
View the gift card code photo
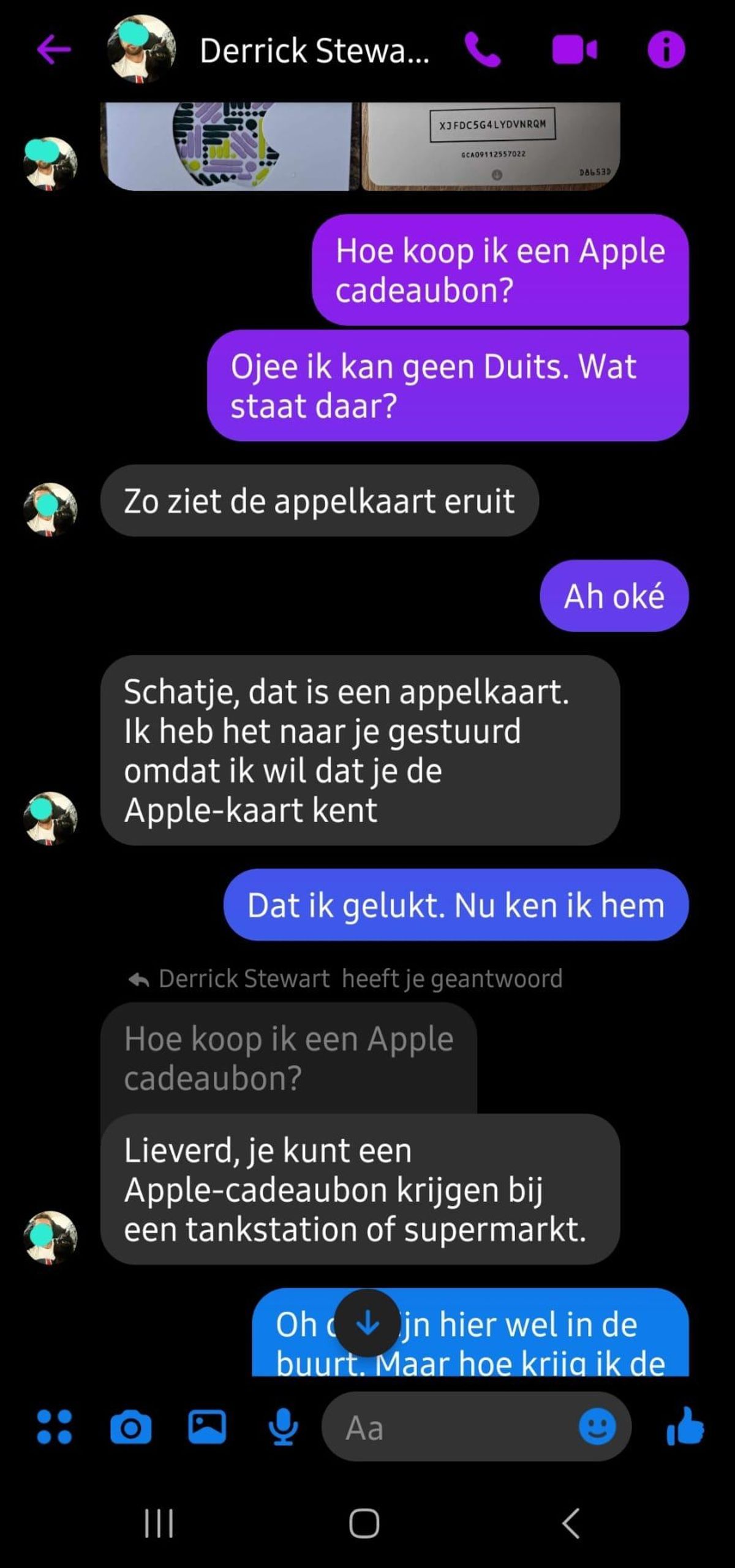click(x=491, y=147)
